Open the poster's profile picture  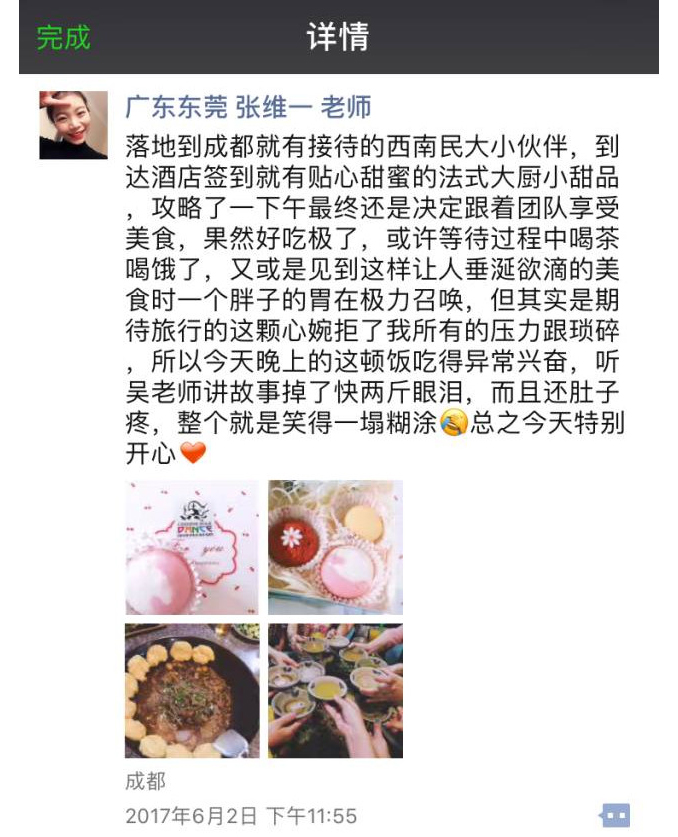click(73, 126)
